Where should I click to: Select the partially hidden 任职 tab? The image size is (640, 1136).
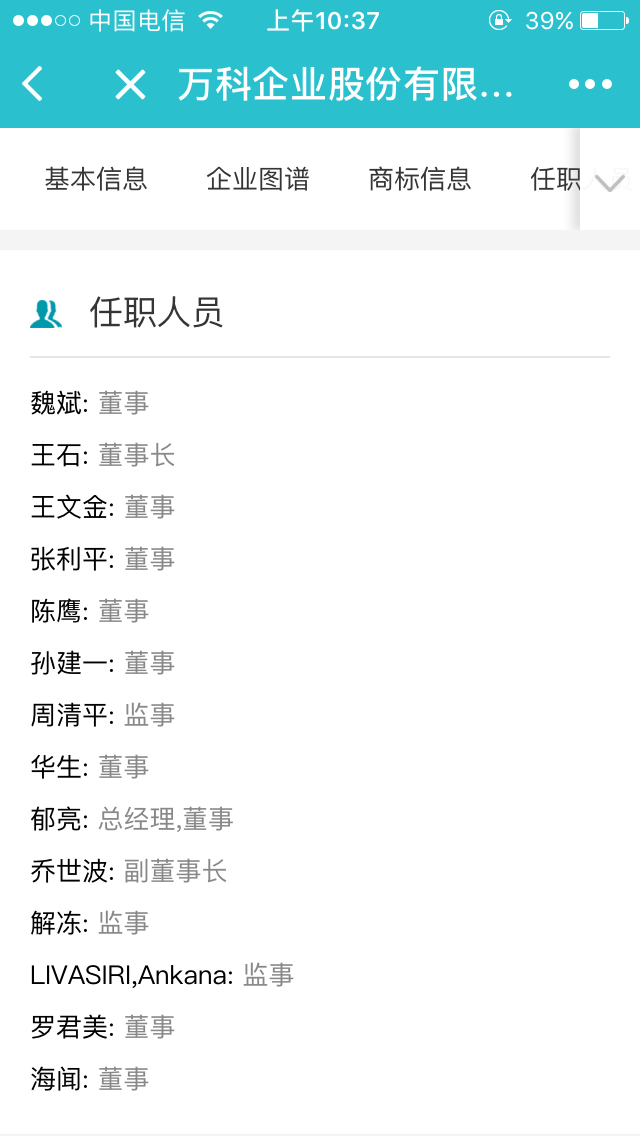555,180
